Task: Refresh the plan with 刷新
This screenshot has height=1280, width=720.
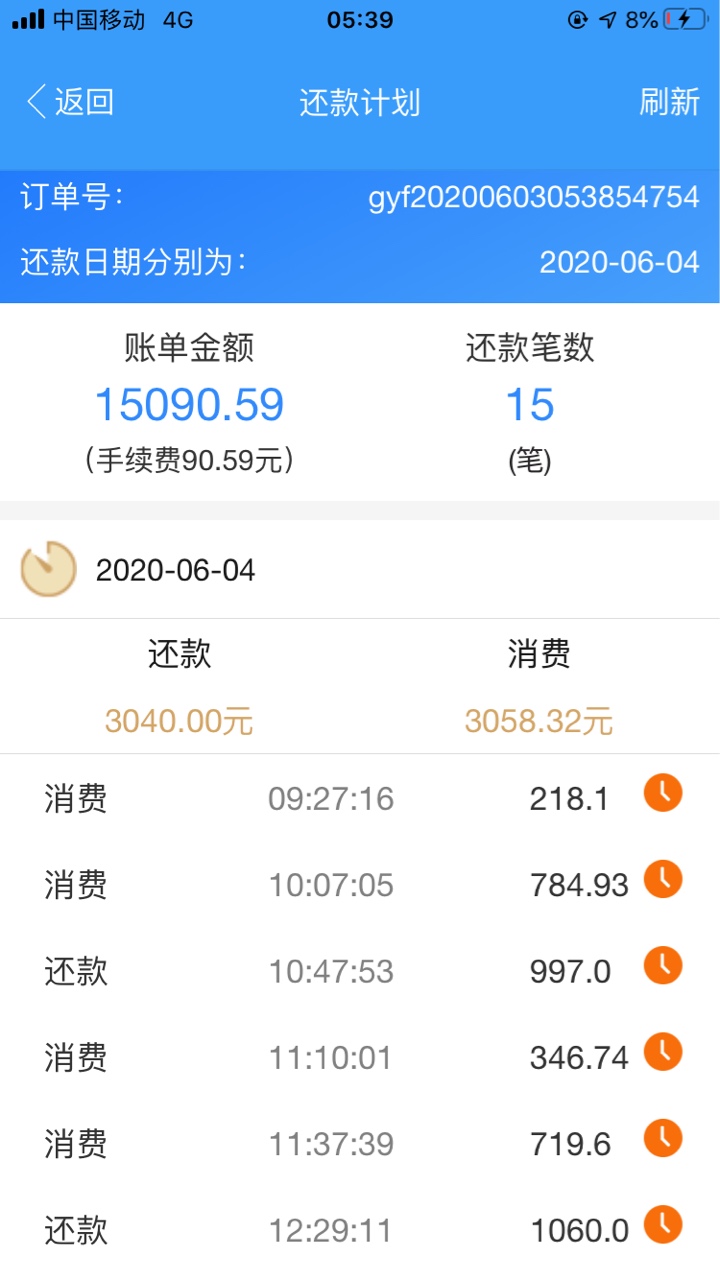Action: [x=669, y=102]
